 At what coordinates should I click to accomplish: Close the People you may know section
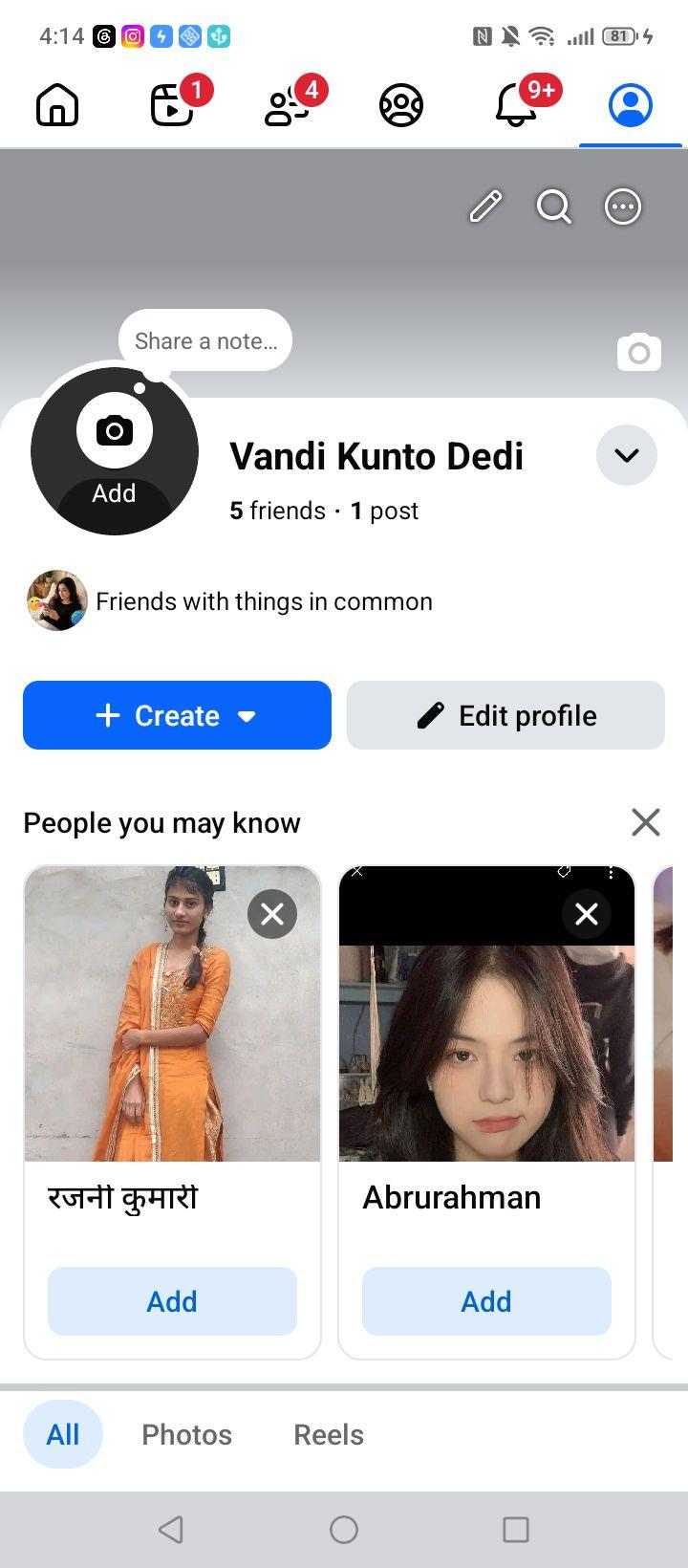coord(646,822)
